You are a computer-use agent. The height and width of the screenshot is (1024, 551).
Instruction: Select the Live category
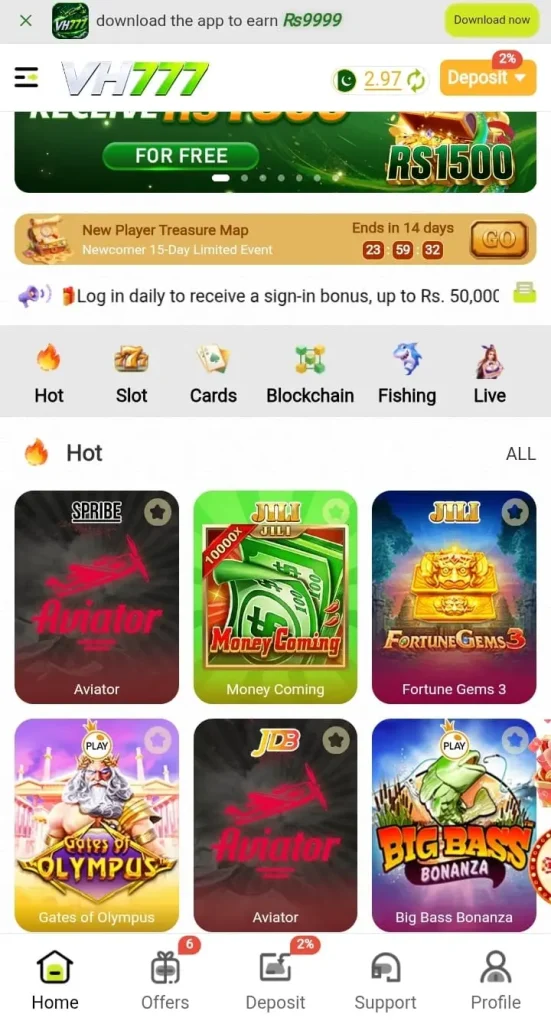point(490,374)
